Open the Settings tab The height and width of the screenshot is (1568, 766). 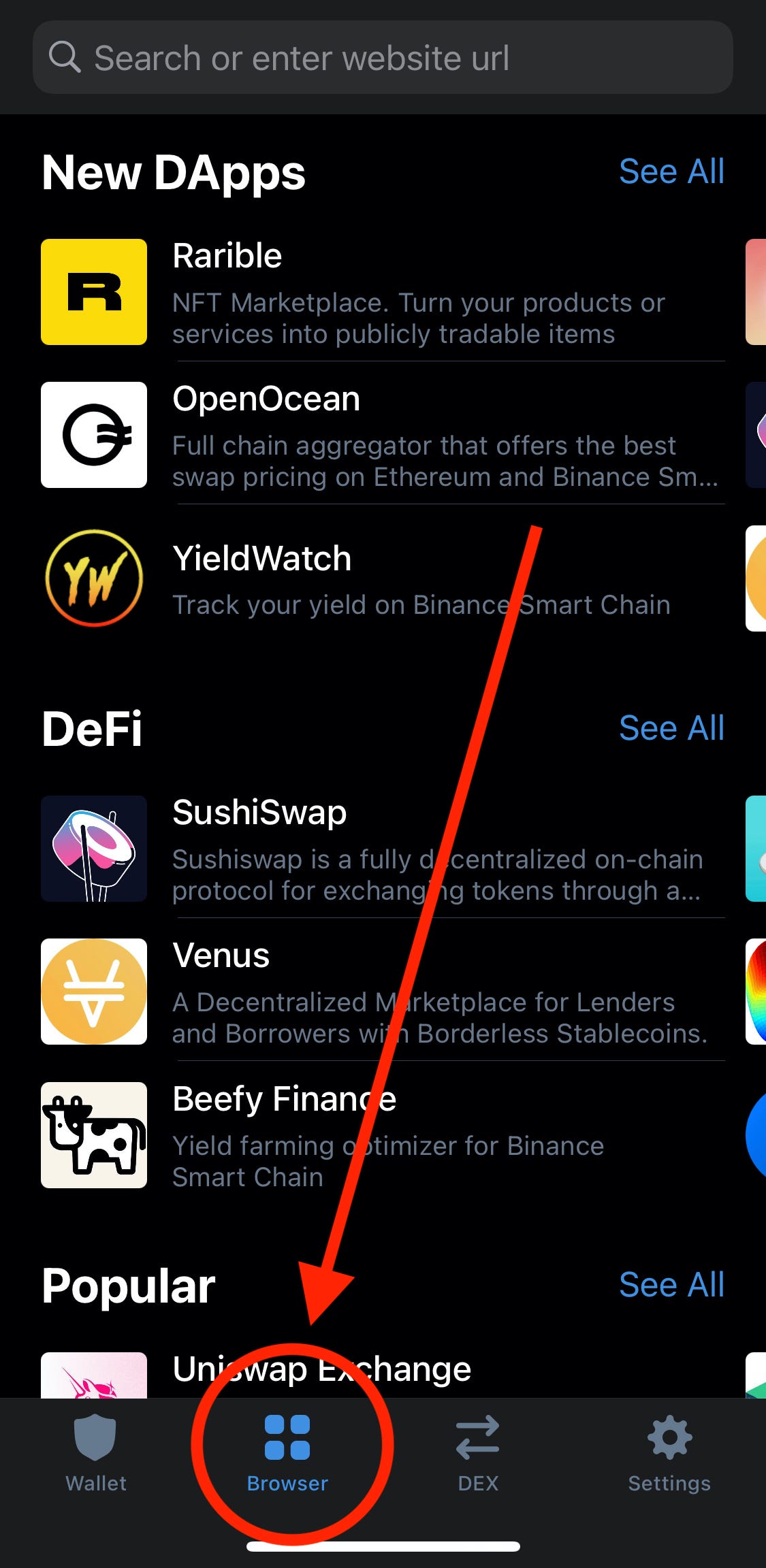669,1454
